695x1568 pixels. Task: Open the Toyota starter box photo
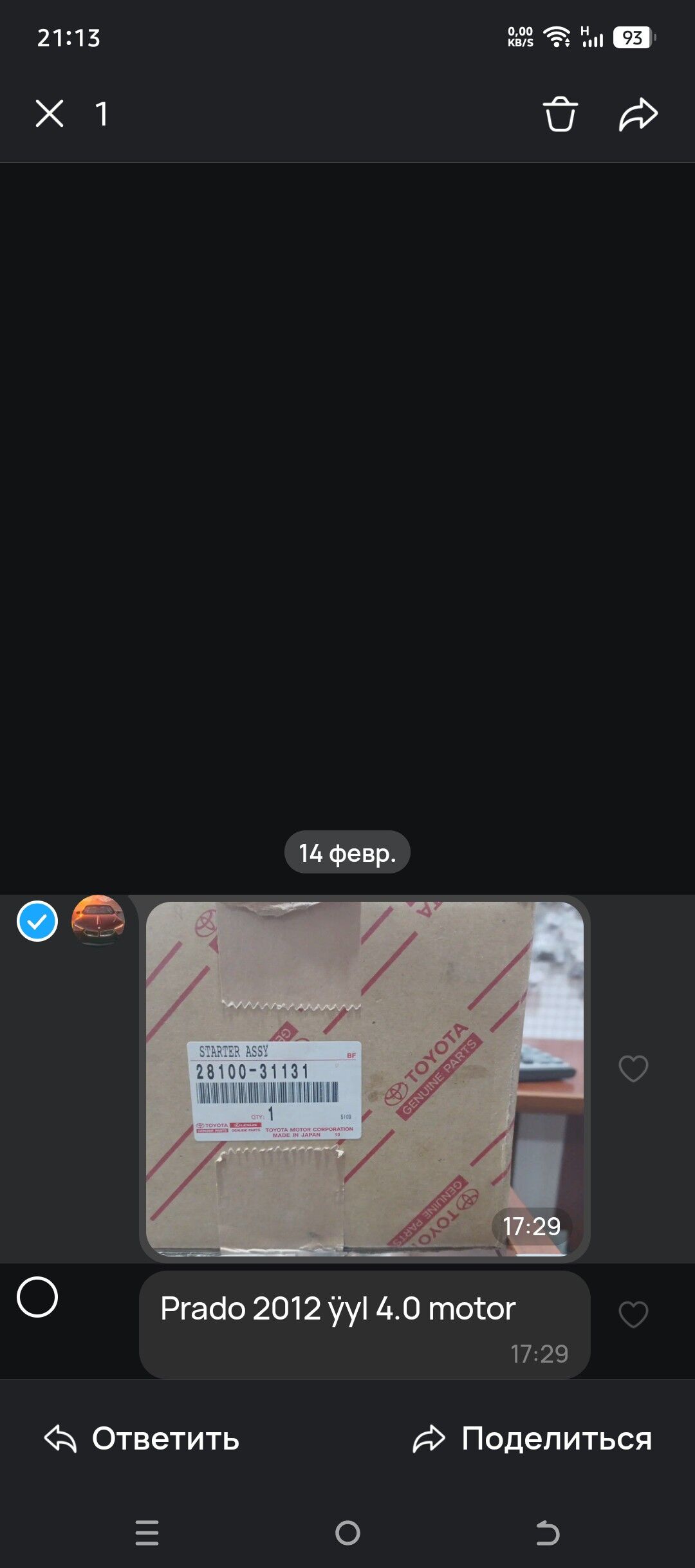[364, 1078]
